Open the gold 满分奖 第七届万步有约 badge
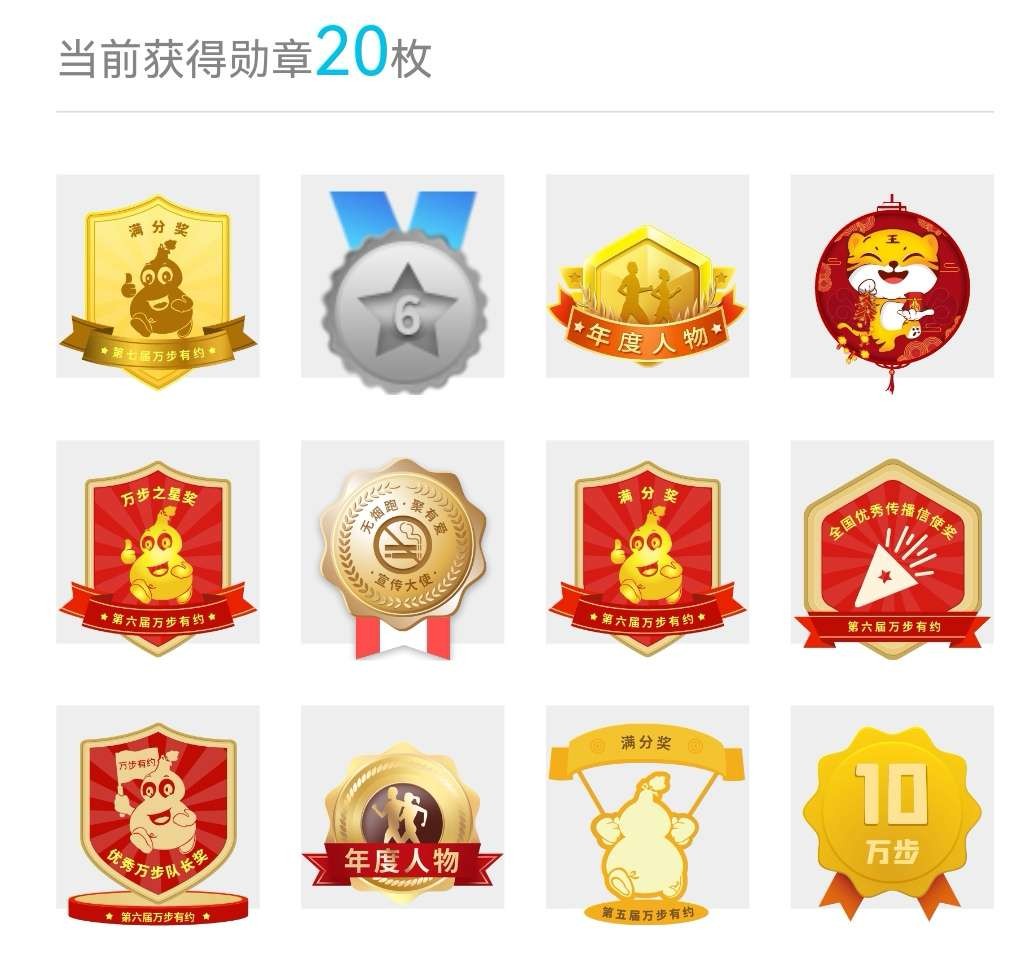 [x=158, y=276]
